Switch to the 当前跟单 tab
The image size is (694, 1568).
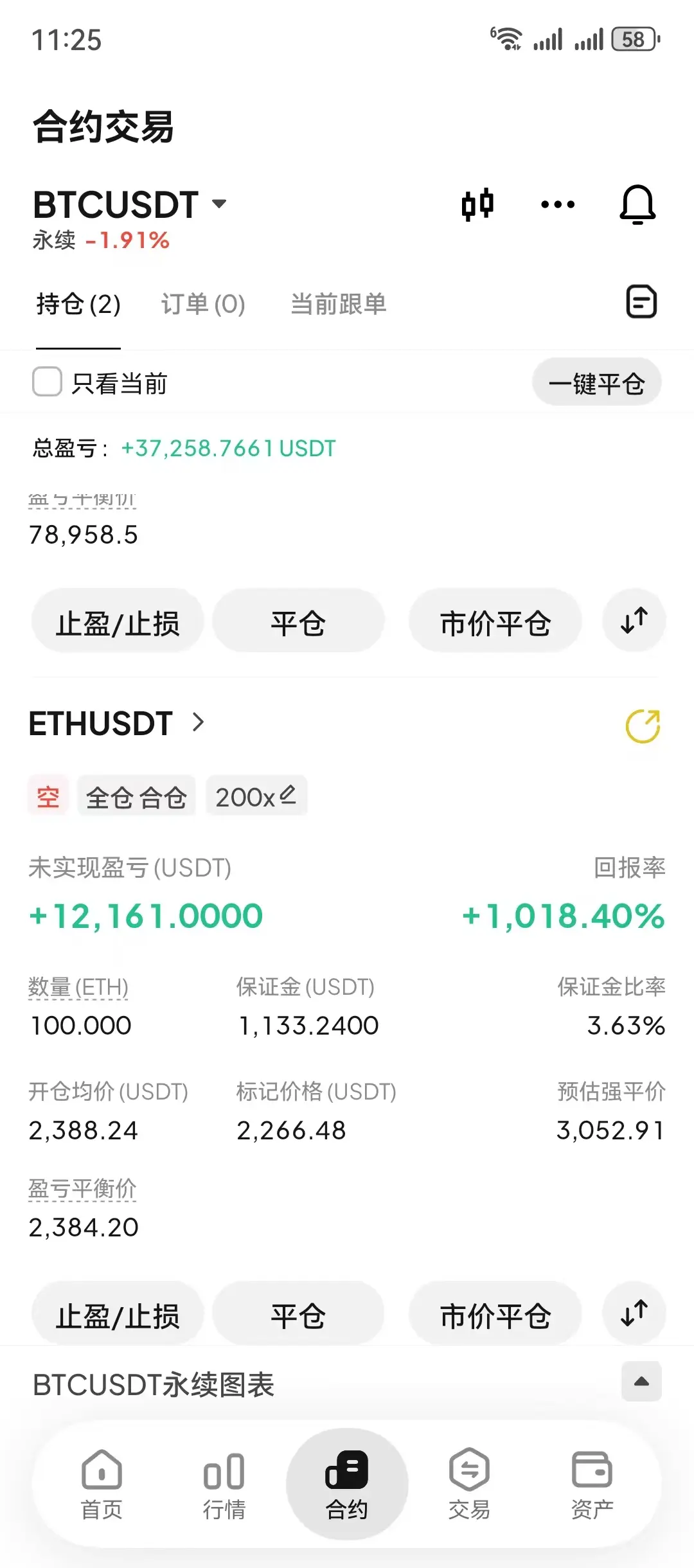pyautogui.click(x=339, y=304)
